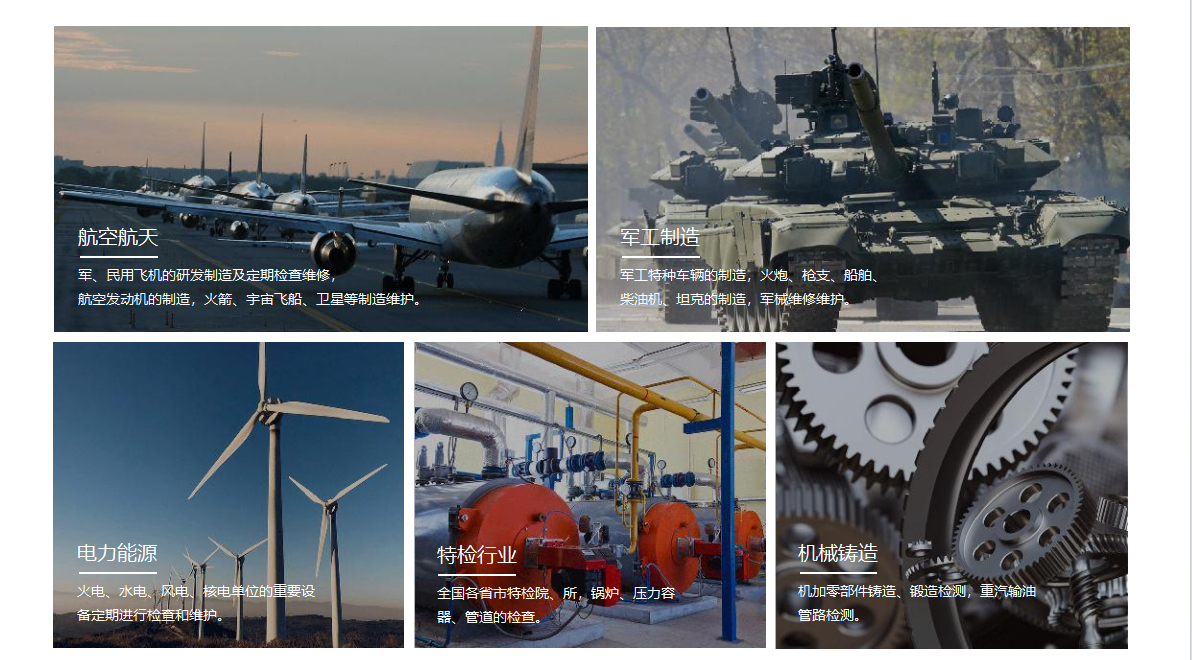Open the 航空航天 industry card
Screen dimensions: 1192x660
[320, 180]
